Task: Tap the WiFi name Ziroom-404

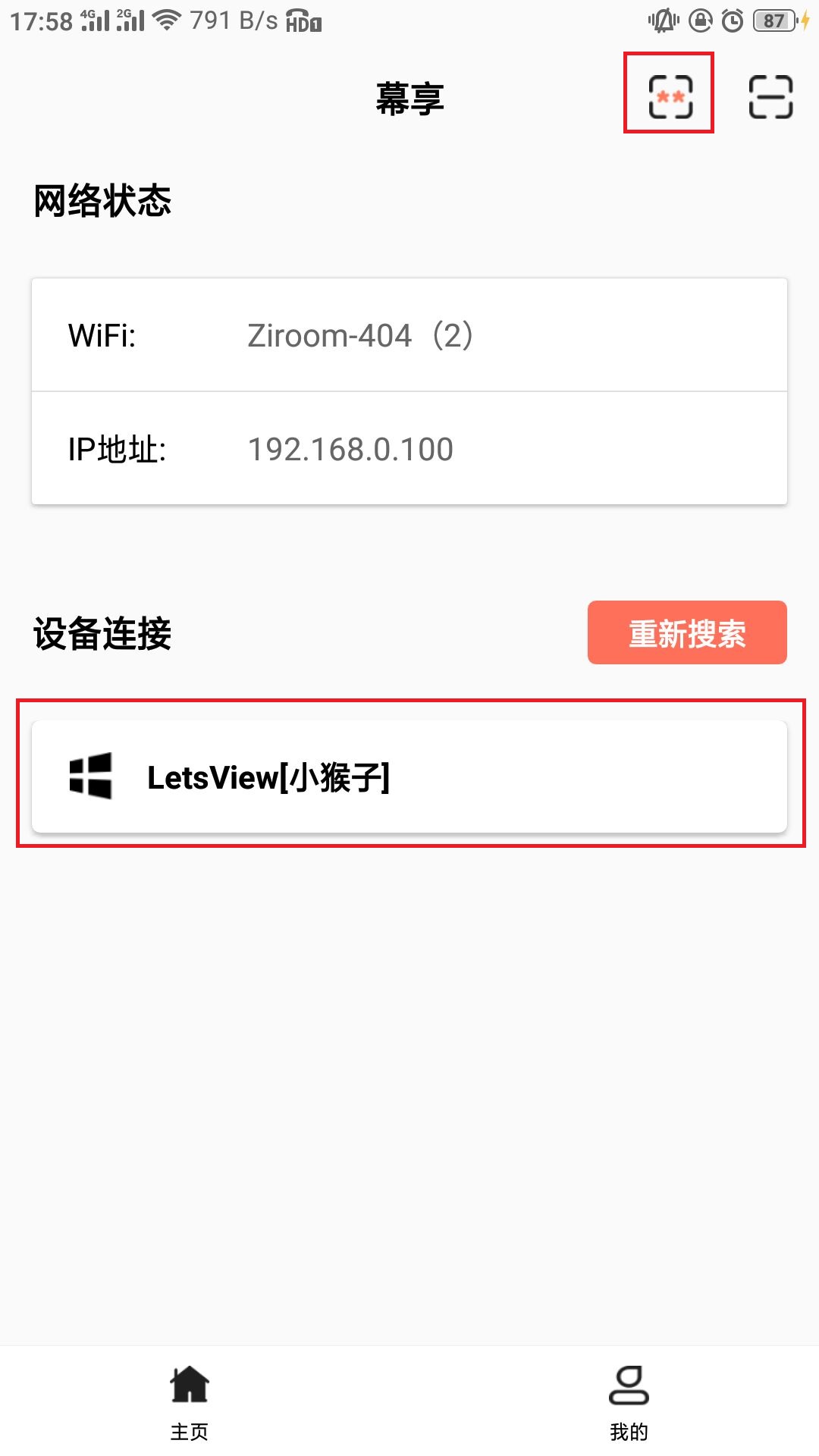Action: click(361, 336)
